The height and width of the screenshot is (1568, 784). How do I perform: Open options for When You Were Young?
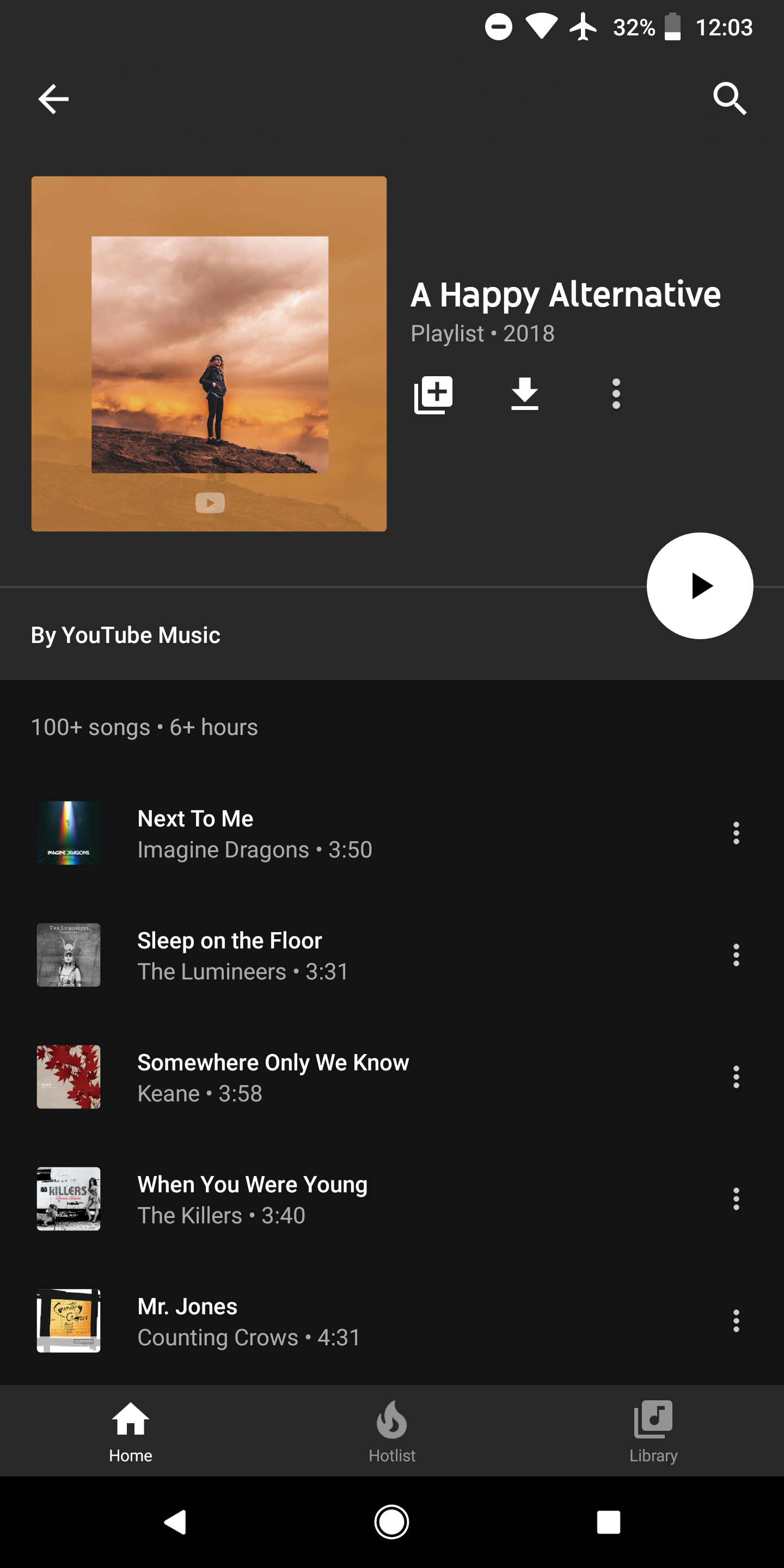click(736, 1199)
